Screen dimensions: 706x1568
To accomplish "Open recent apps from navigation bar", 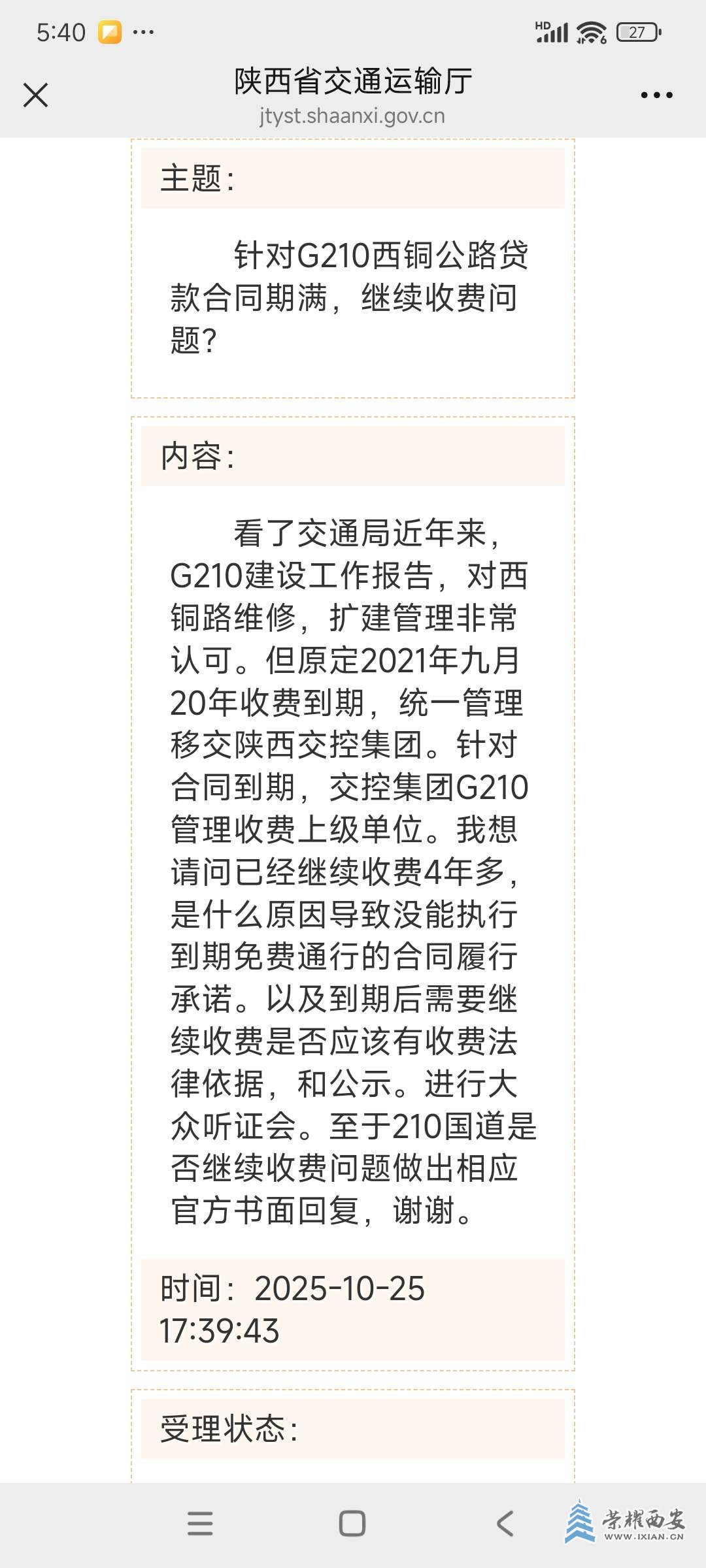I will [200, 1523].
